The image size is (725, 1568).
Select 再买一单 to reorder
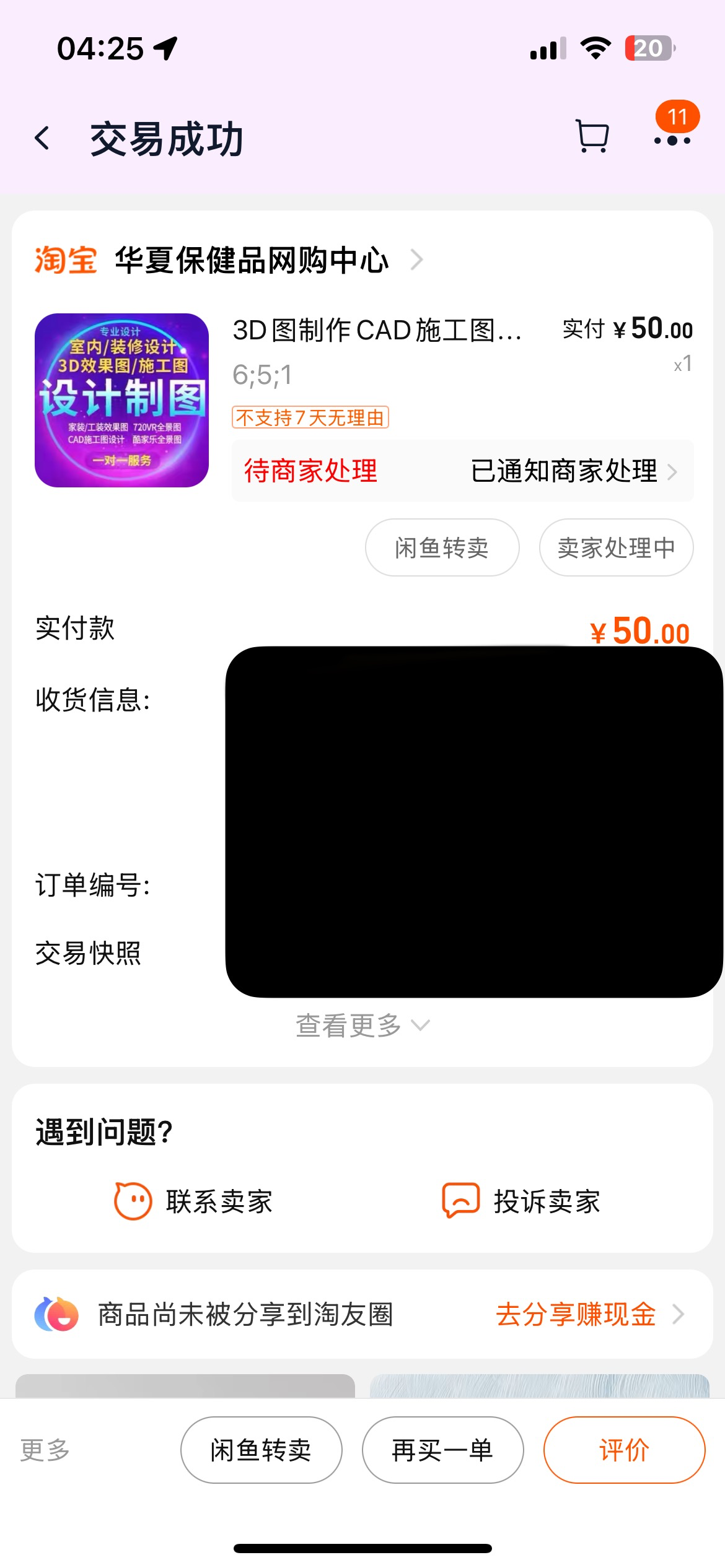[x=442, y=1450]
